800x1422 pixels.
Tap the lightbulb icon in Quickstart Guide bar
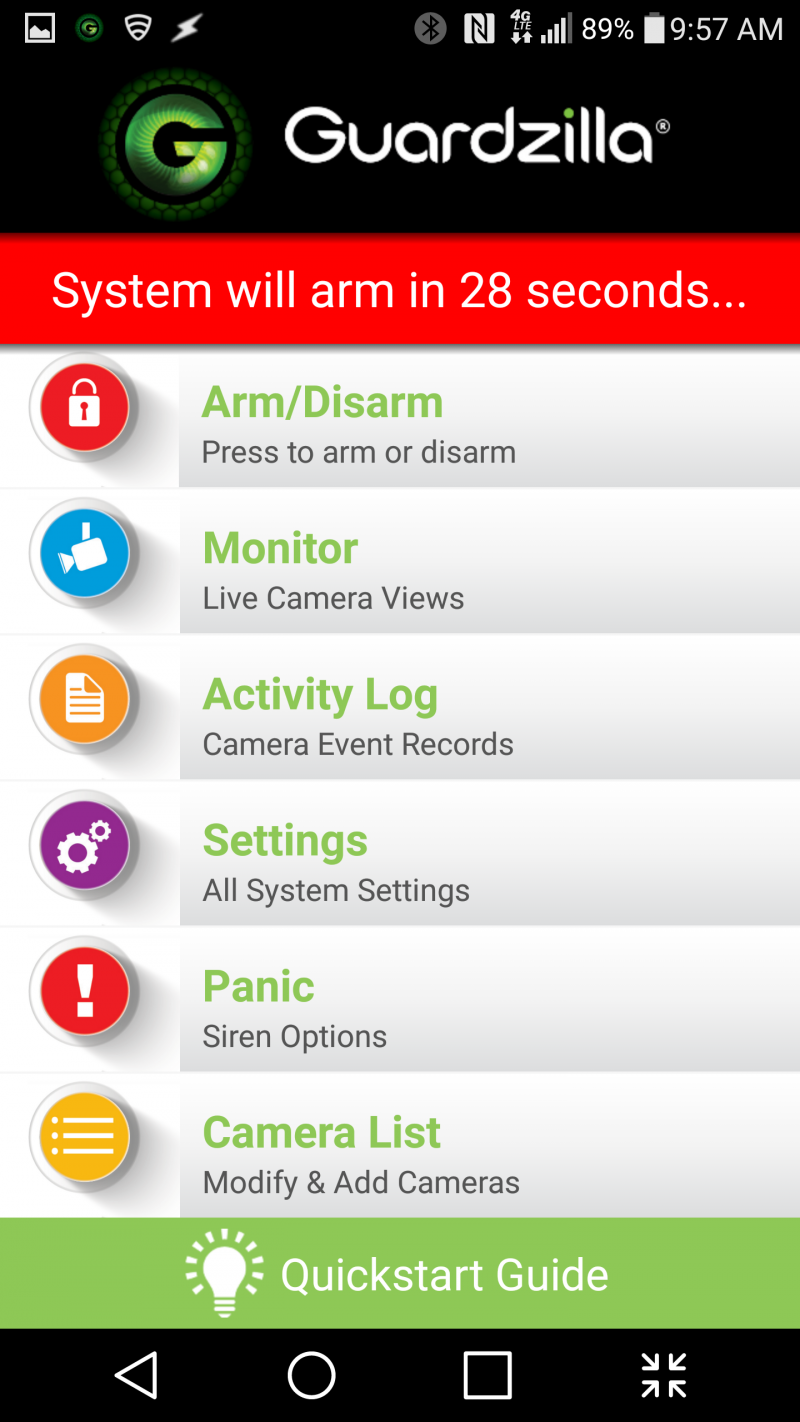click(x=222, y=1271)
